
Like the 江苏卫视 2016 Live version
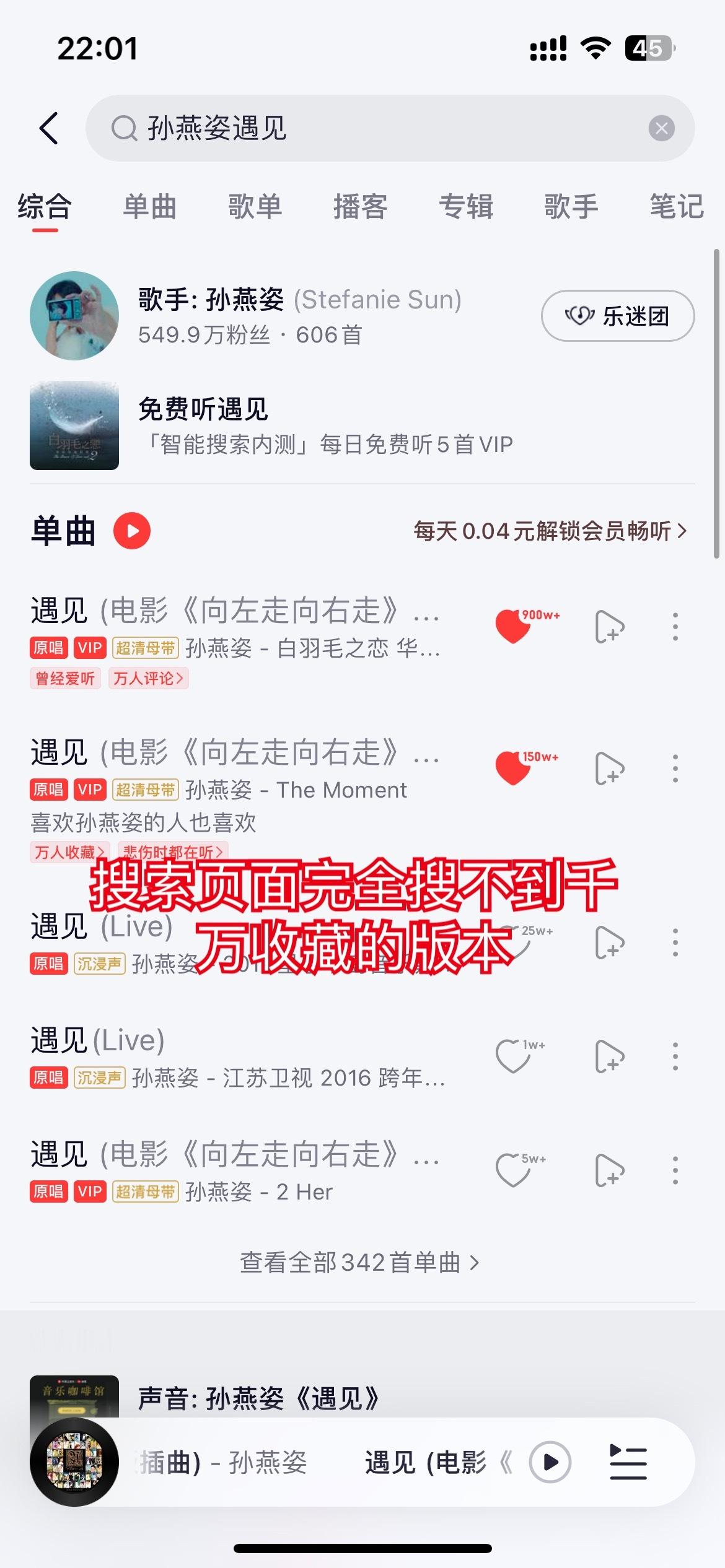(514, 1056)
